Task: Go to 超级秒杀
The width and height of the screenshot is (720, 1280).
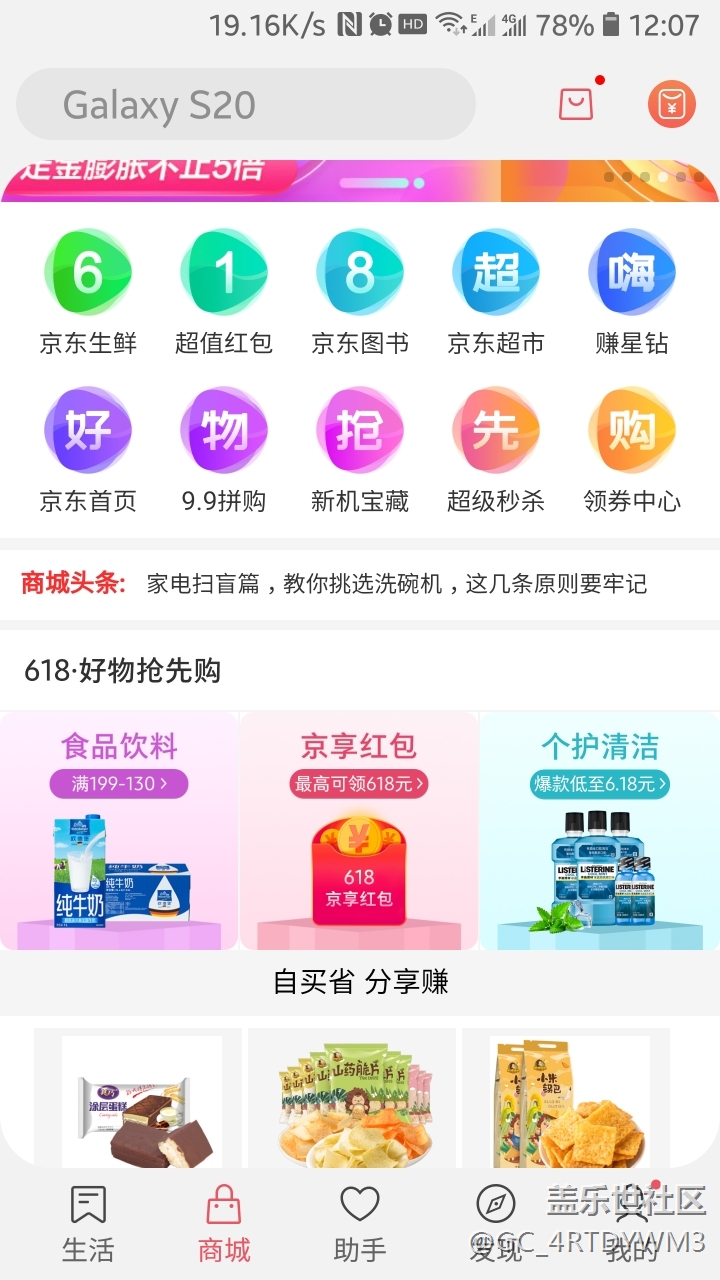Action: tap(496, 450)
